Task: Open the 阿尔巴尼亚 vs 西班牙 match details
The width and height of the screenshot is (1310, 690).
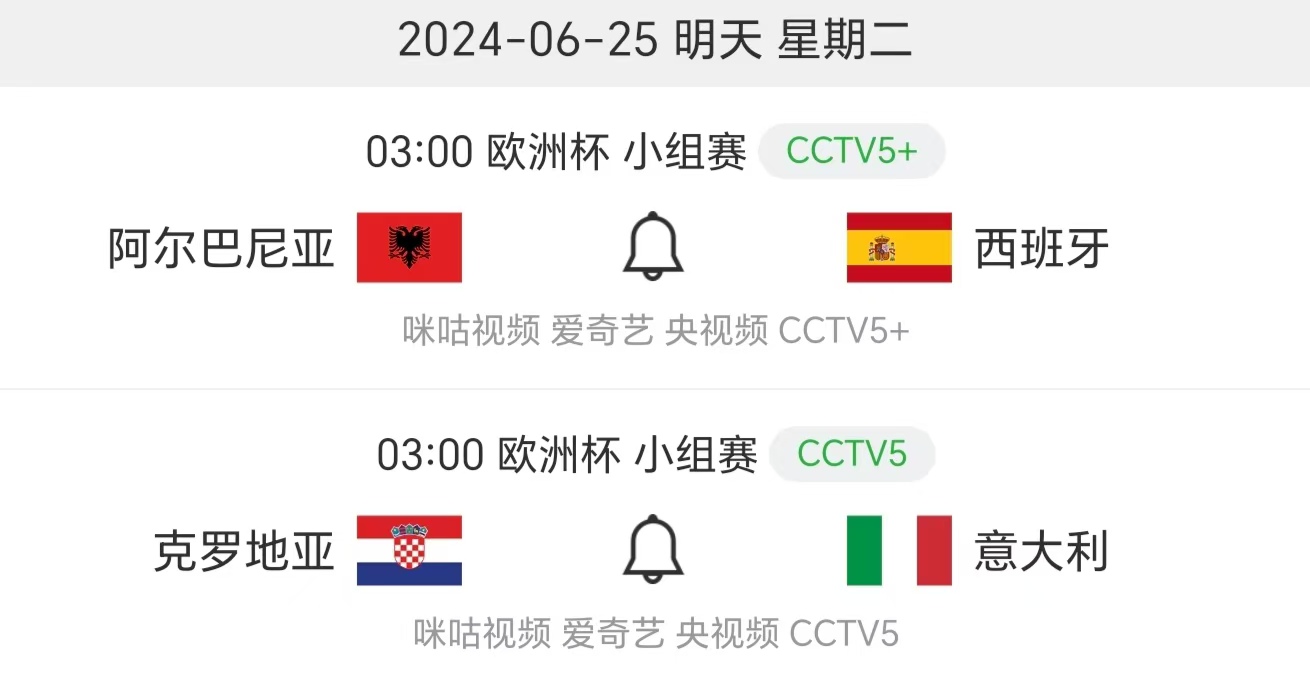Action: click(220, 248)
